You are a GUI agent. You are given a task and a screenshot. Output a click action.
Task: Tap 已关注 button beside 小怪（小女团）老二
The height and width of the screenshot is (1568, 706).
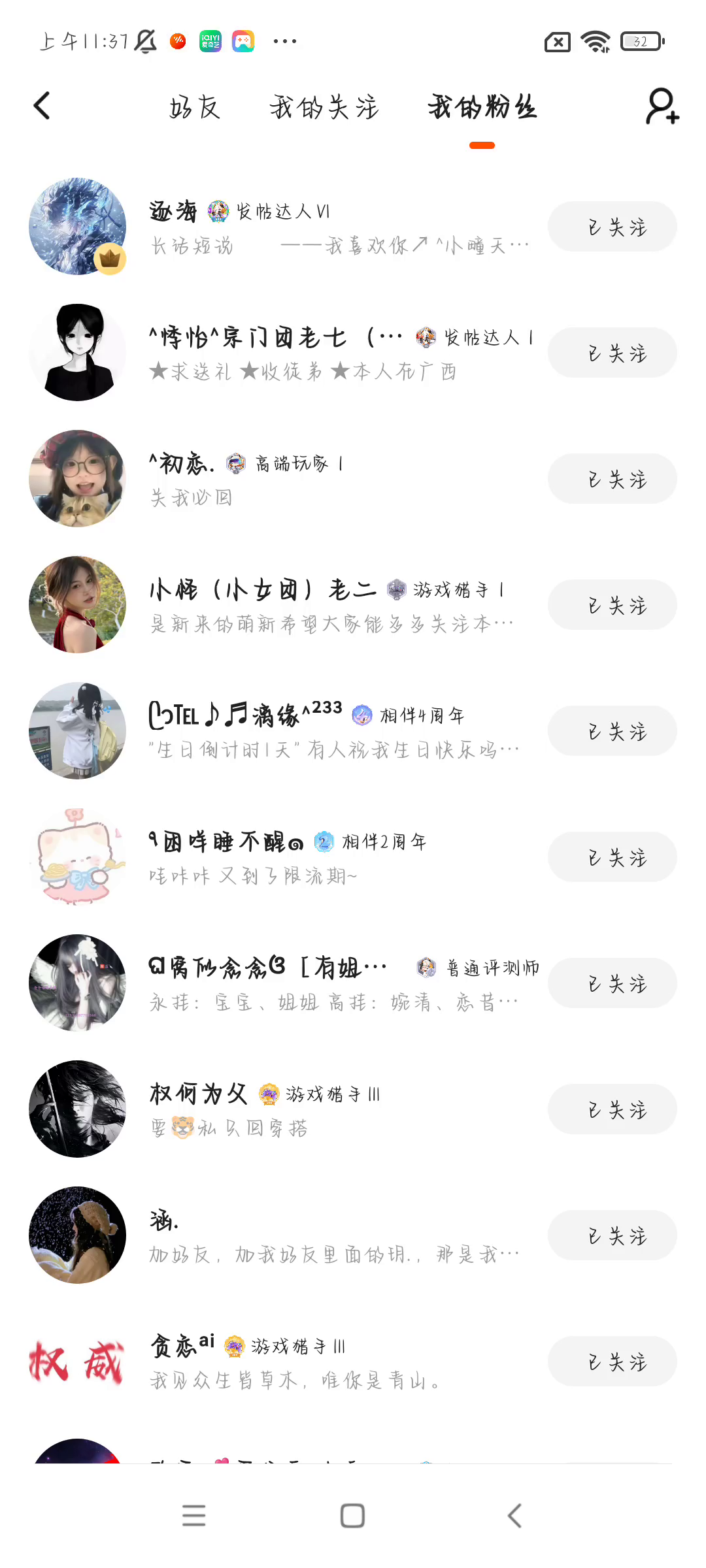point(612,605)
